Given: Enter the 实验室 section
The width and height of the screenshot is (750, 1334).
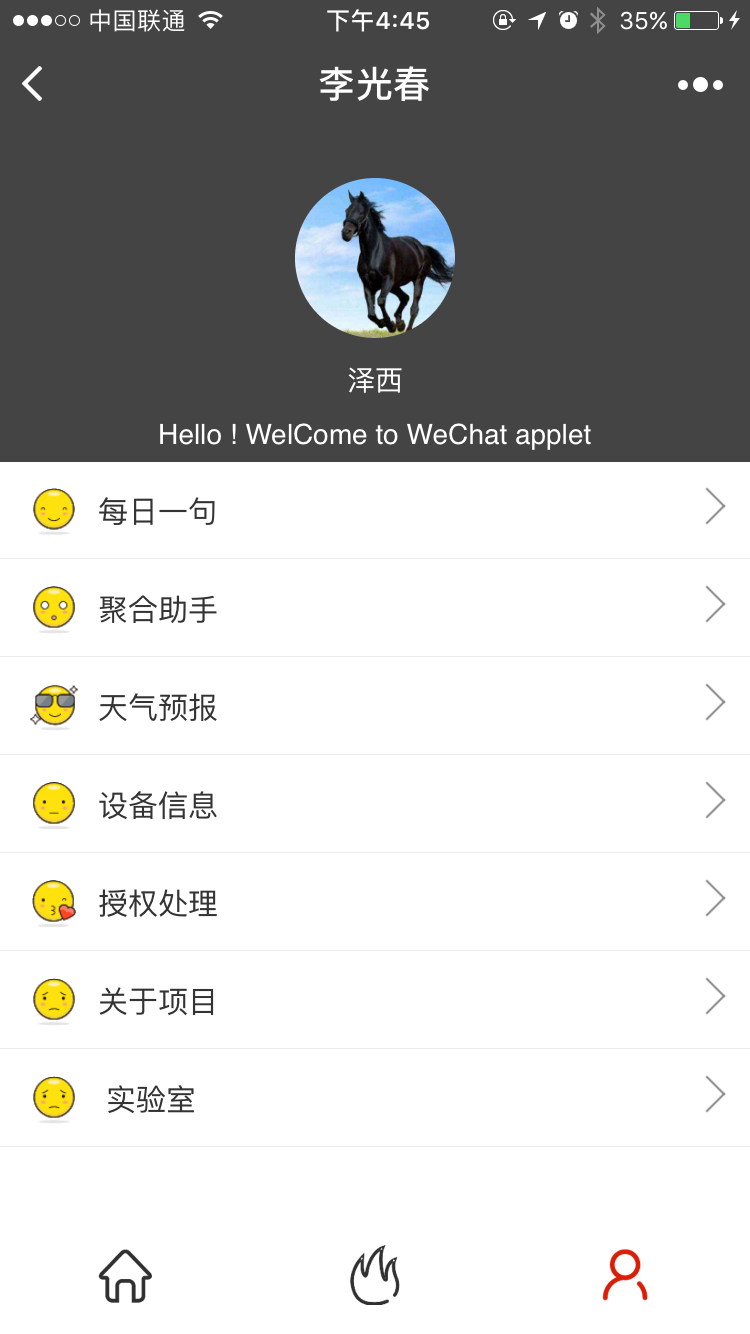Looking at the screenshot, I should pos(375,1098).
